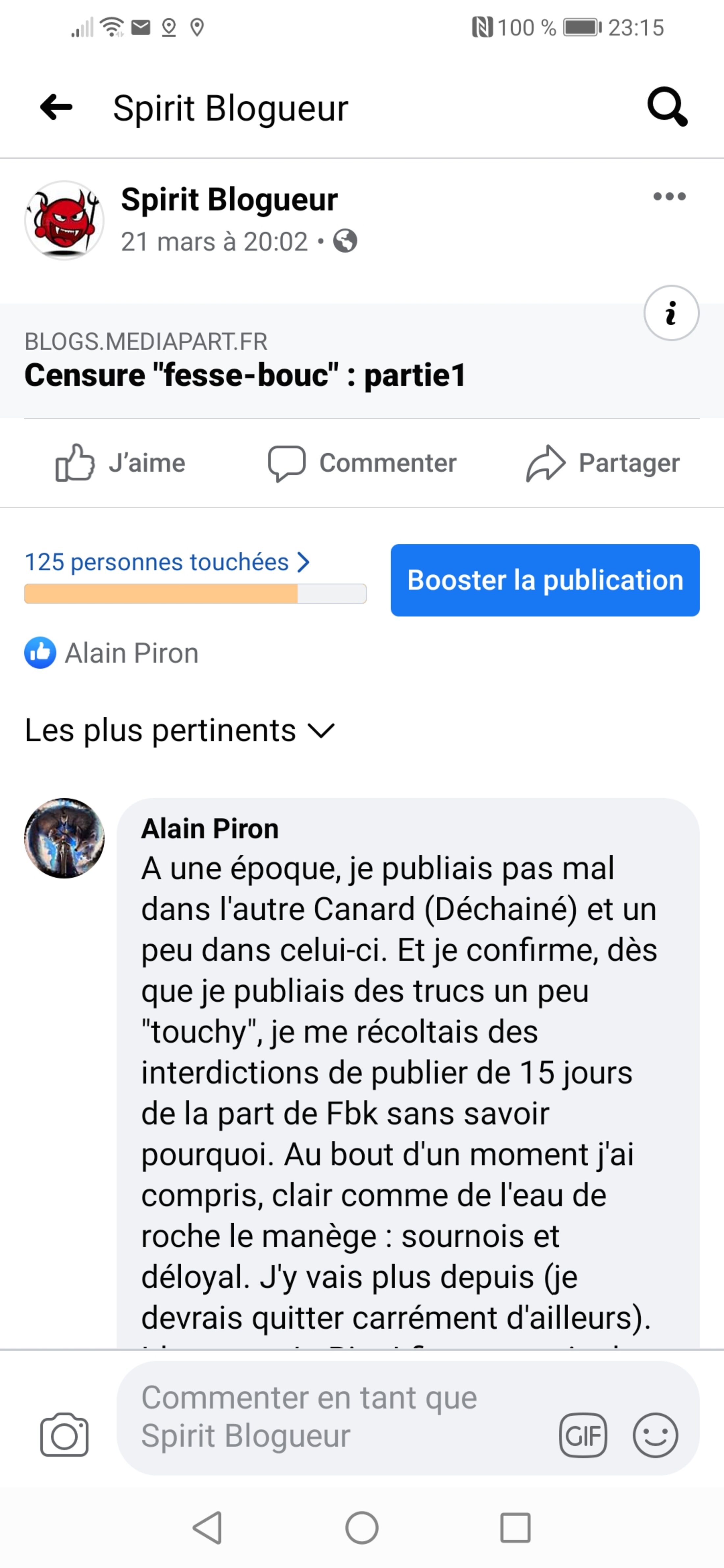Screen dimensions: 724x1568
Task: Go back using the top arrow
Action: pos(56,108)
